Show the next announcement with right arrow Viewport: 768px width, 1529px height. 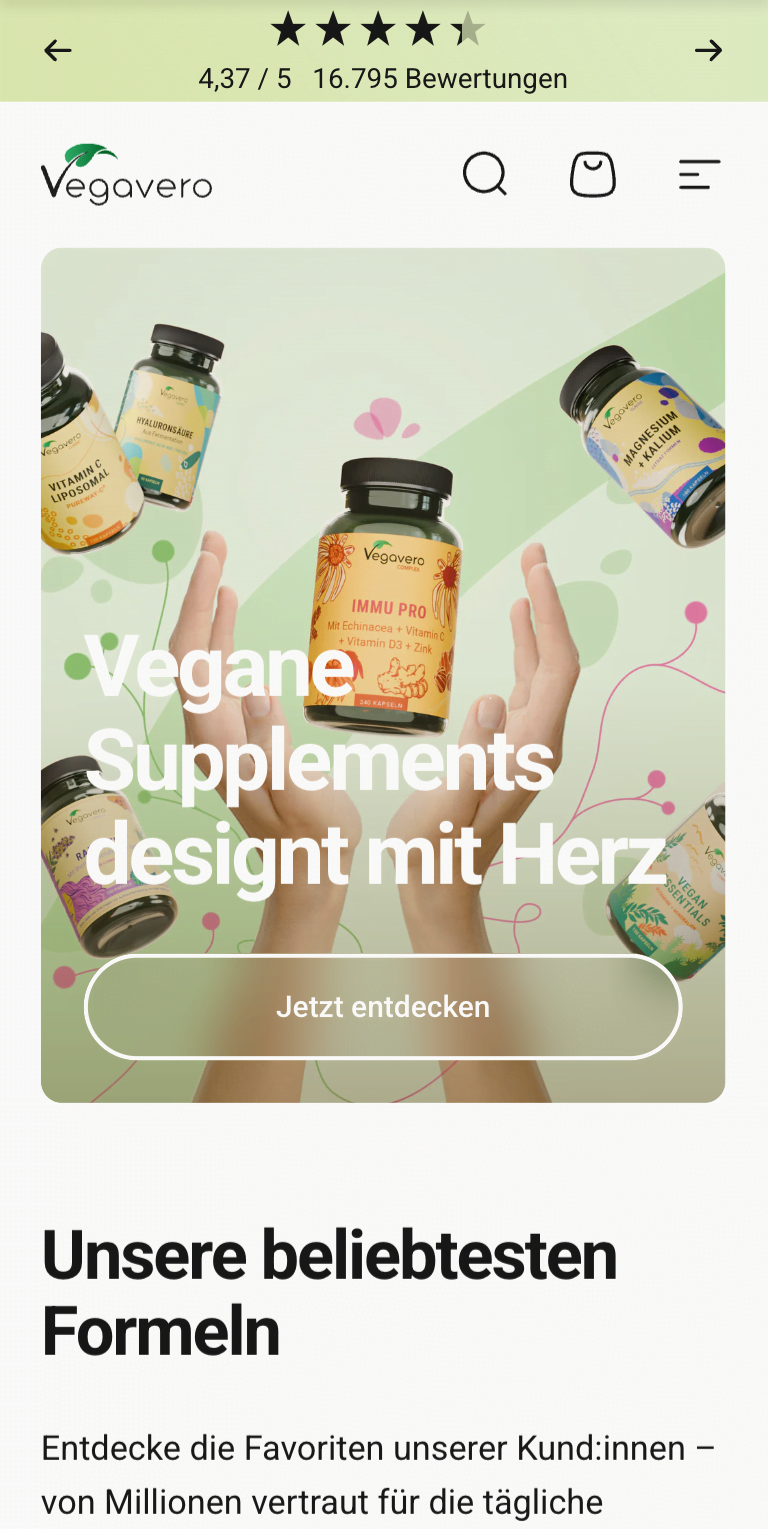pyautogui.click(x=709, y=51)
